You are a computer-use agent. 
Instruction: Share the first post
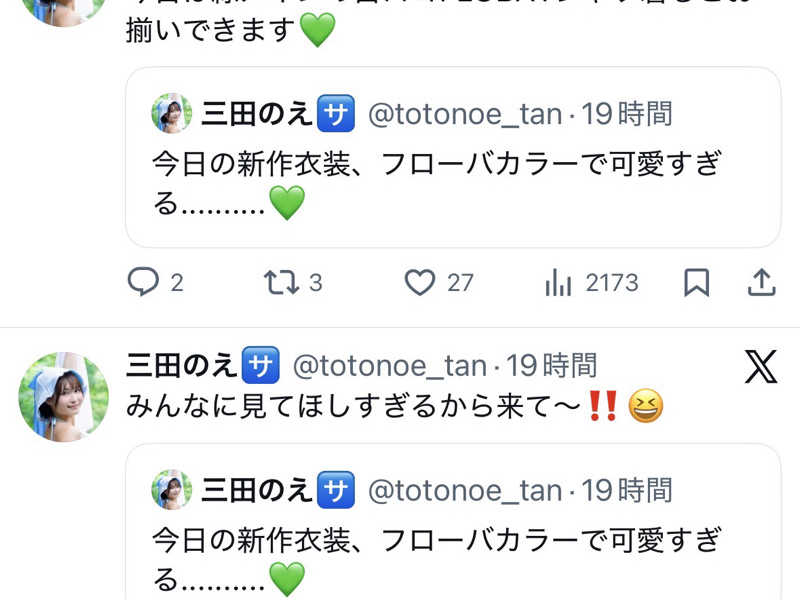coord(762,283)
